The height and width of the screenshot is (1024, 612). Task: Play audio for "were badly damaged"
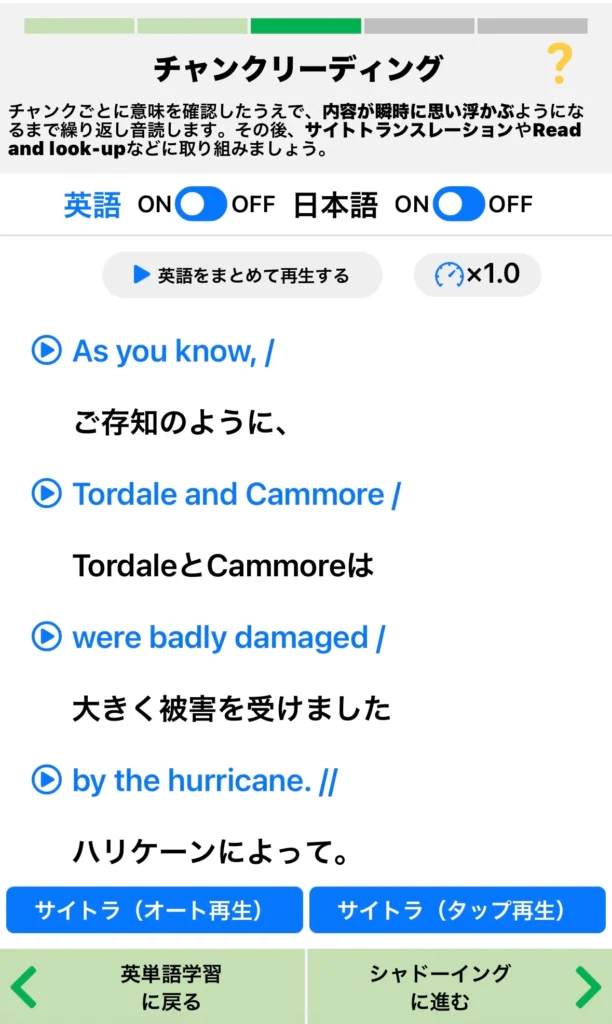46,637
